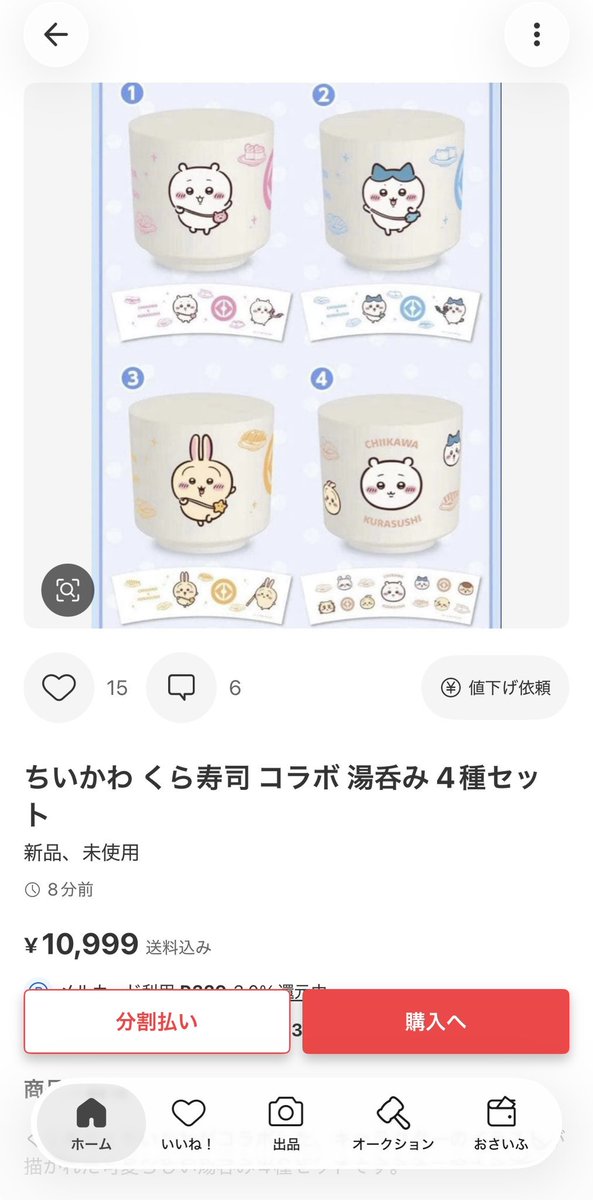The height and width of the screenshot is (1200, 593).
Task: Switch to the ホーム tab
Action: pos(91,1123)
